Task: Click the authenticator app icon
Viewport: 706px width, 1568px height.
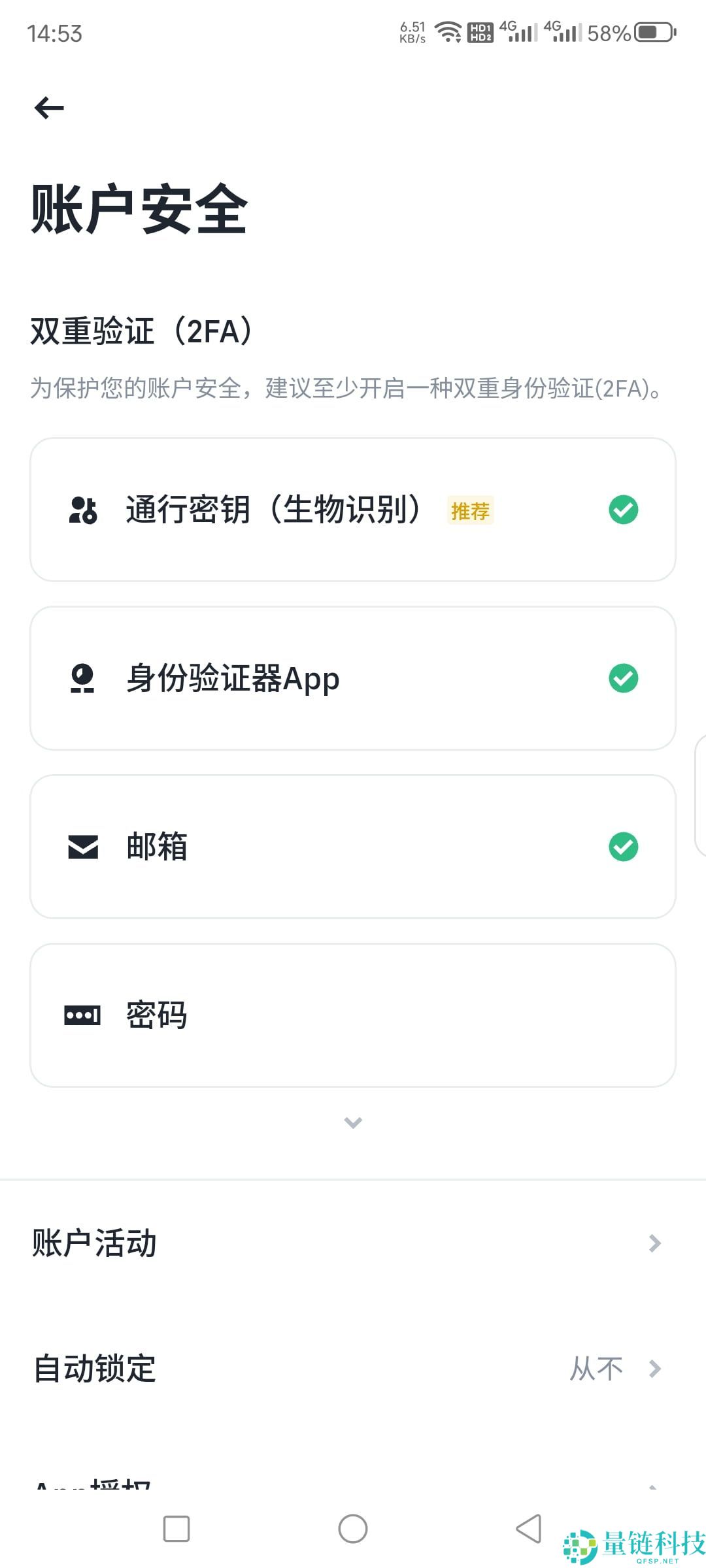Action: tap(82, 679)
